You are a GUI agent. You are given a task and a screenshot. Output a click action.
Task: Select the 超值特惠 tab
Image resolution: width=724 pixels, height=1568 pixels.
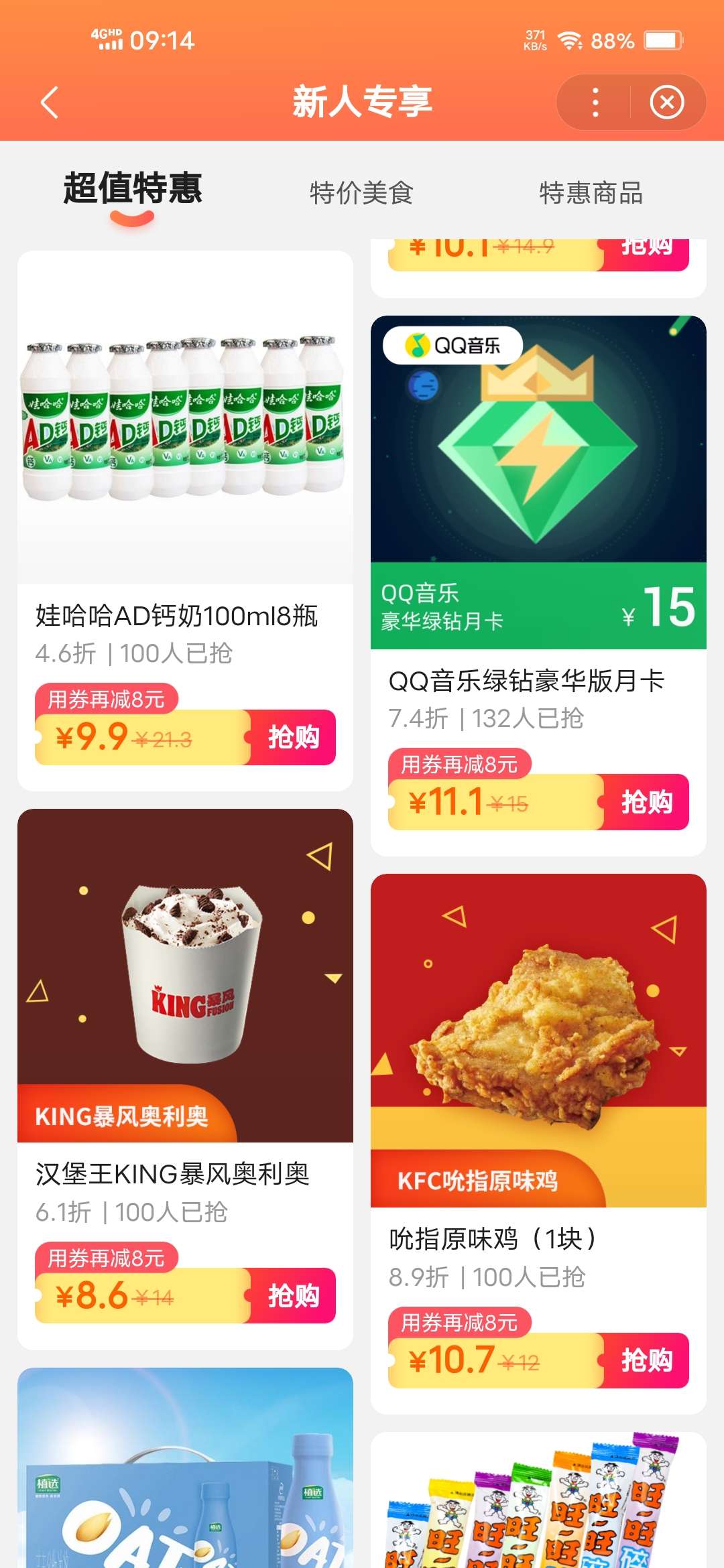click(133, 189)
